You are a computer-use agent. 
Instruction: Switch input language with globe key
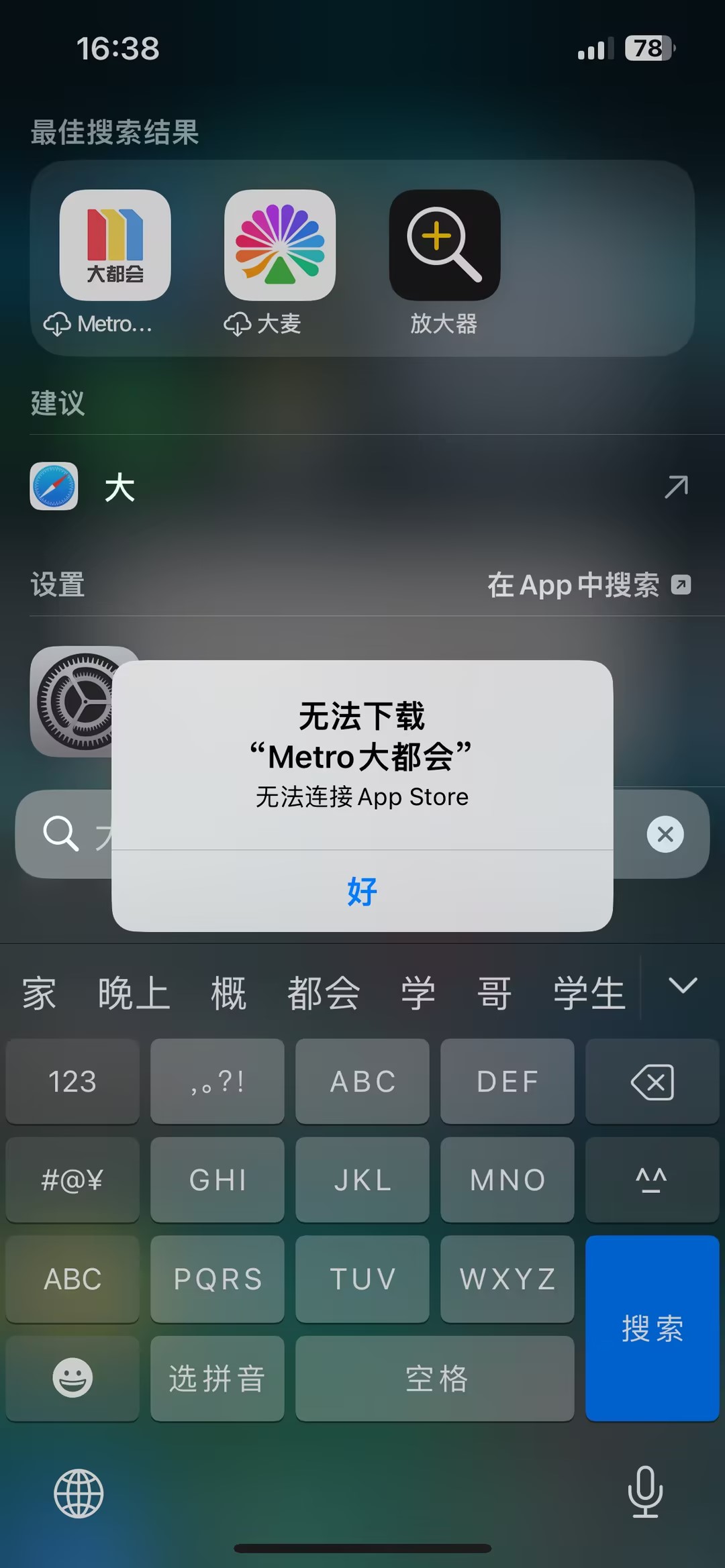79,1493
